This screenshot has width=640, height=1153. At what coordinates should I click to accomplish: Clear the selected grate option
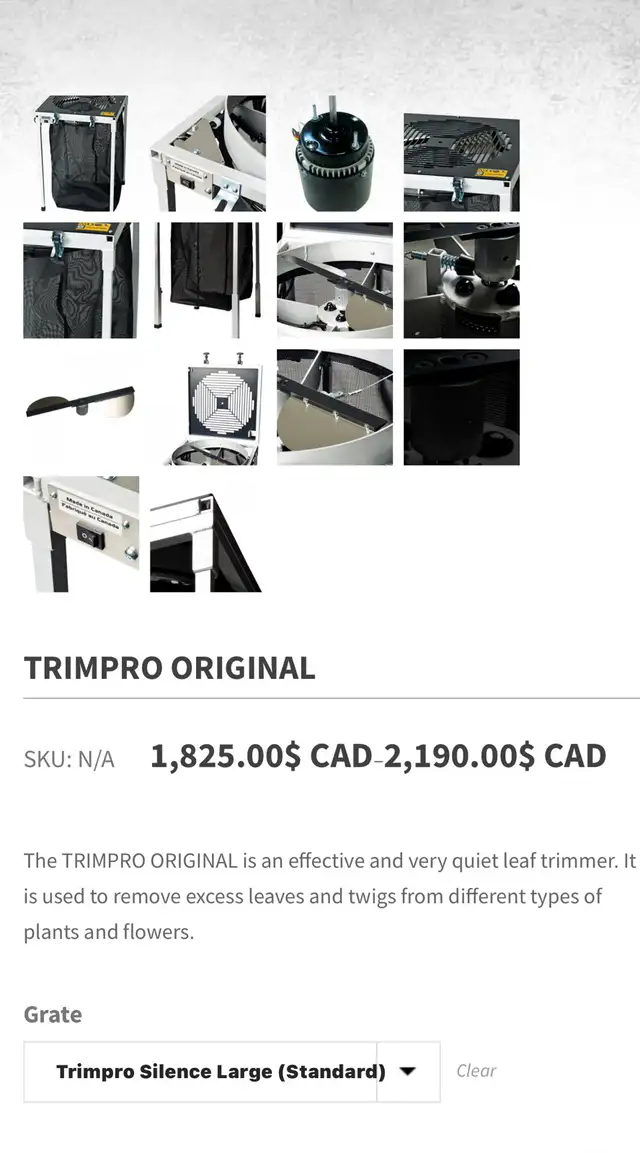pos(476,1071)
